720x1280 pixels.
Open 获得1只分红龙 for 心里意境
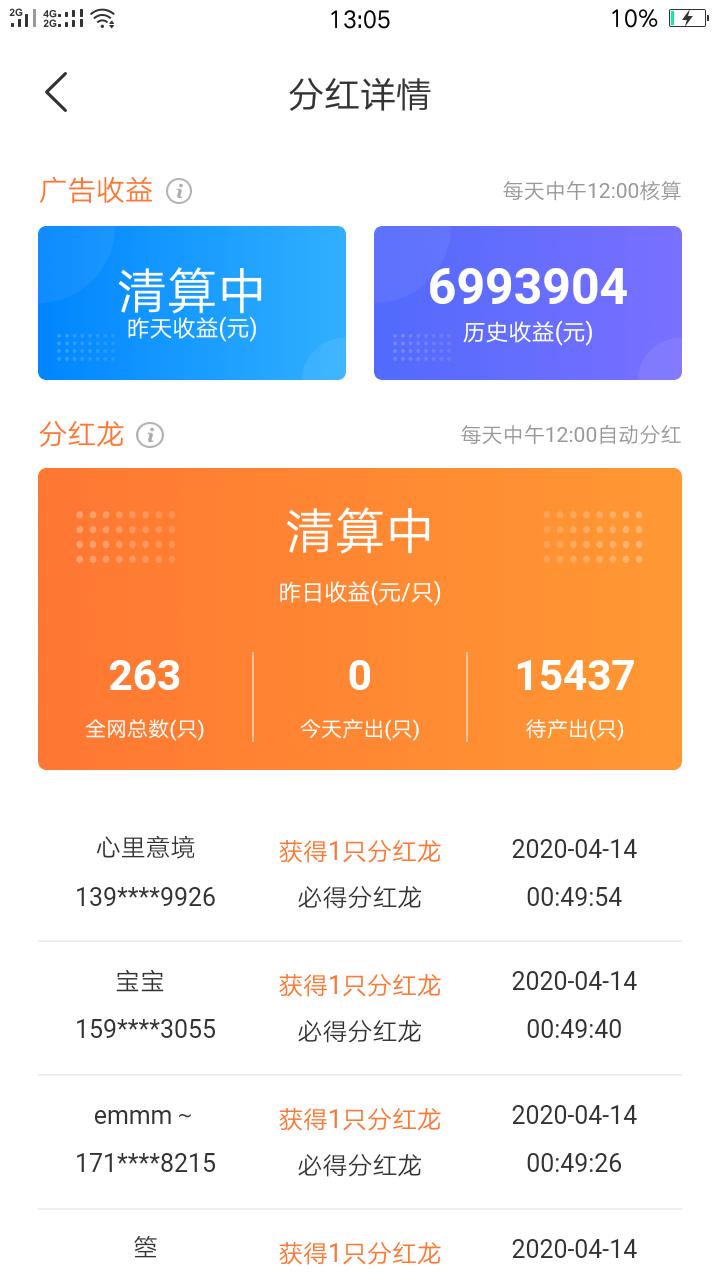click(359, 850)
